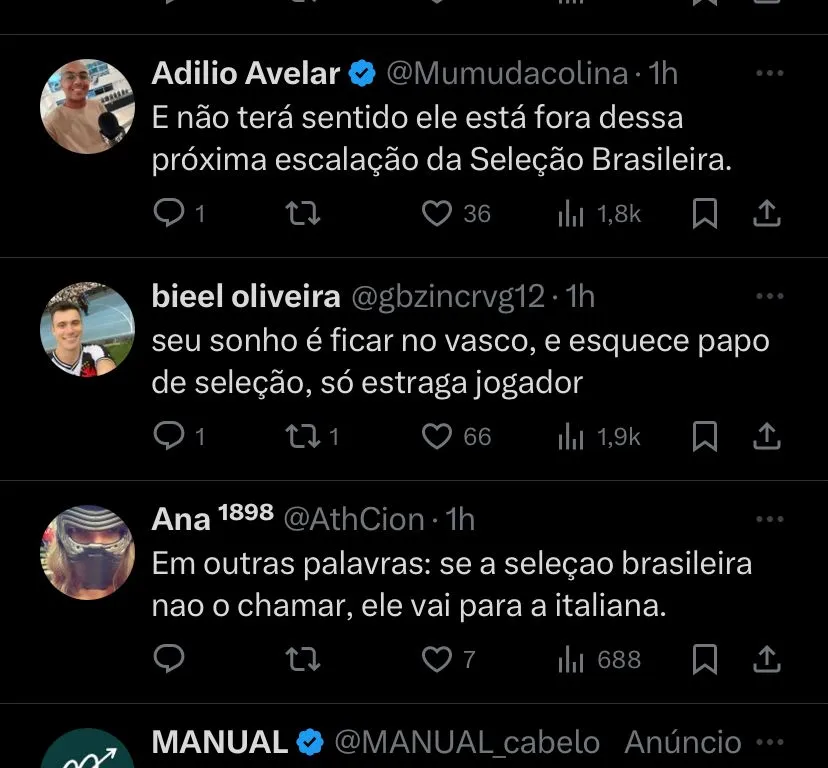
Task: Open overflow menu on bieel oliveira's tweet
Action: (769, 297)
